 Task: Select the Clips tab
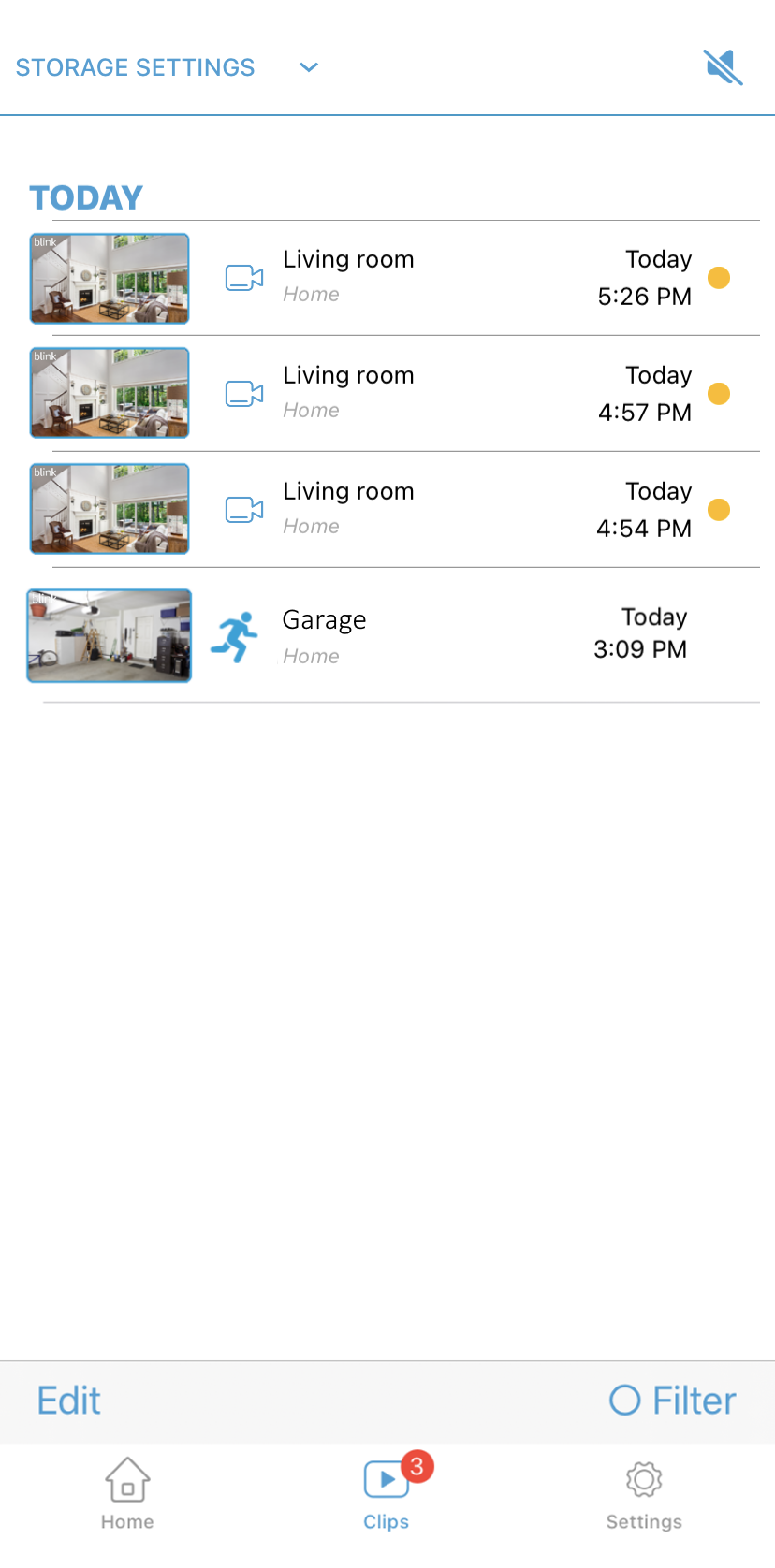tap(387, 1494)
